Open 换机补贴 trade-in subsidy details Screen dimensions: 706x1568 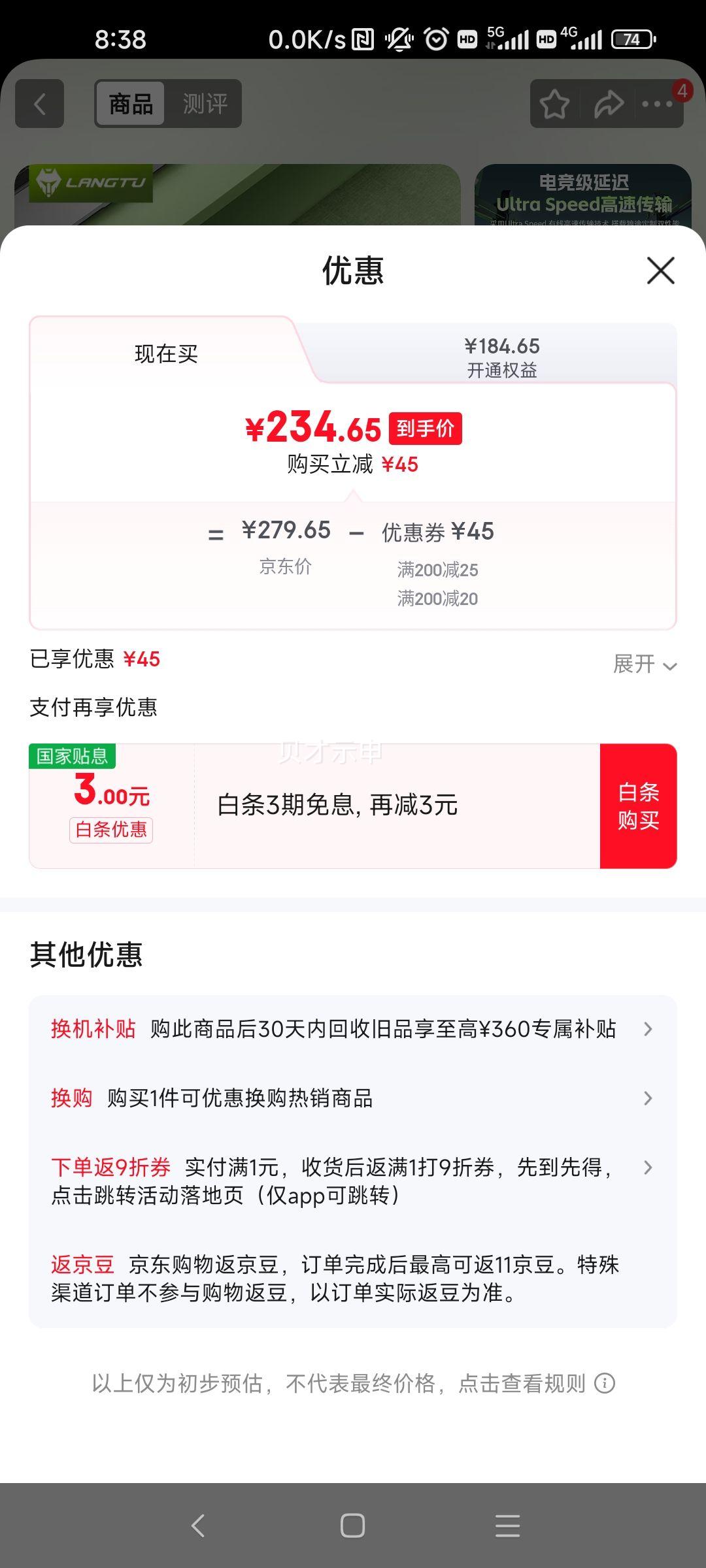353,1028
